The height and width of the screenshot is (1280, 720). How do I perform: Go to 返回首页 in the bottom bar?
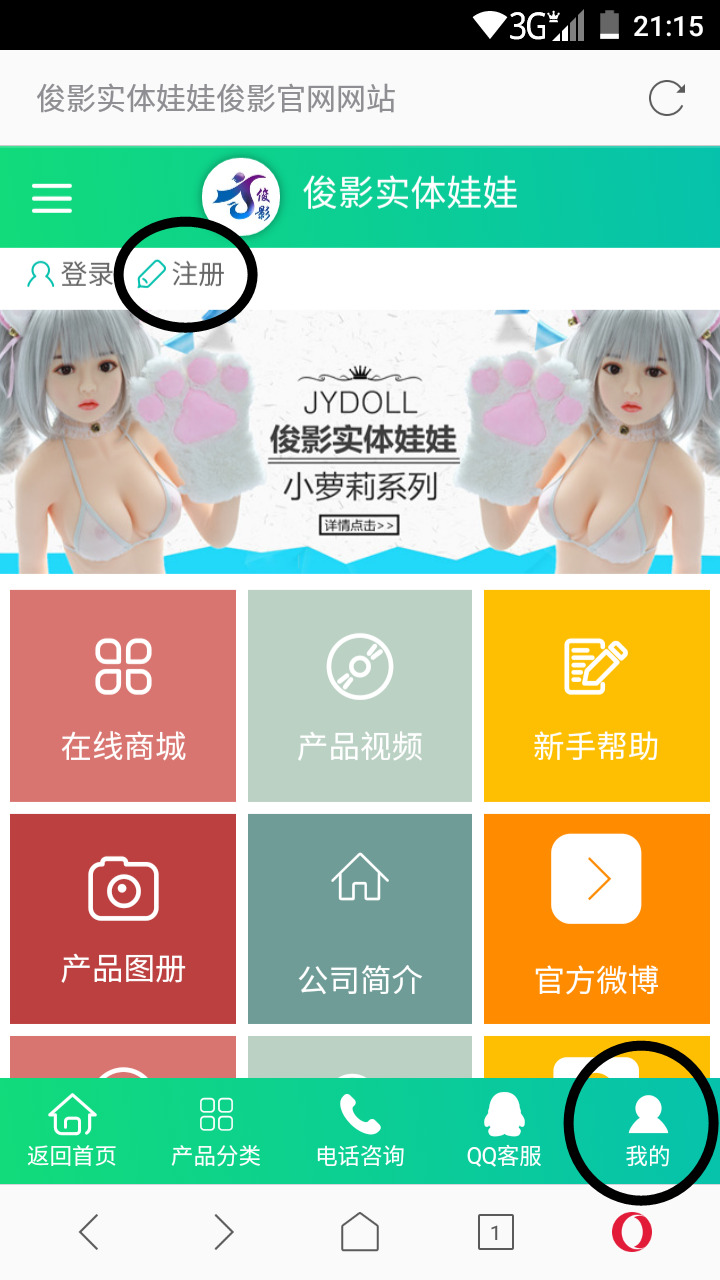(72, 1131)
